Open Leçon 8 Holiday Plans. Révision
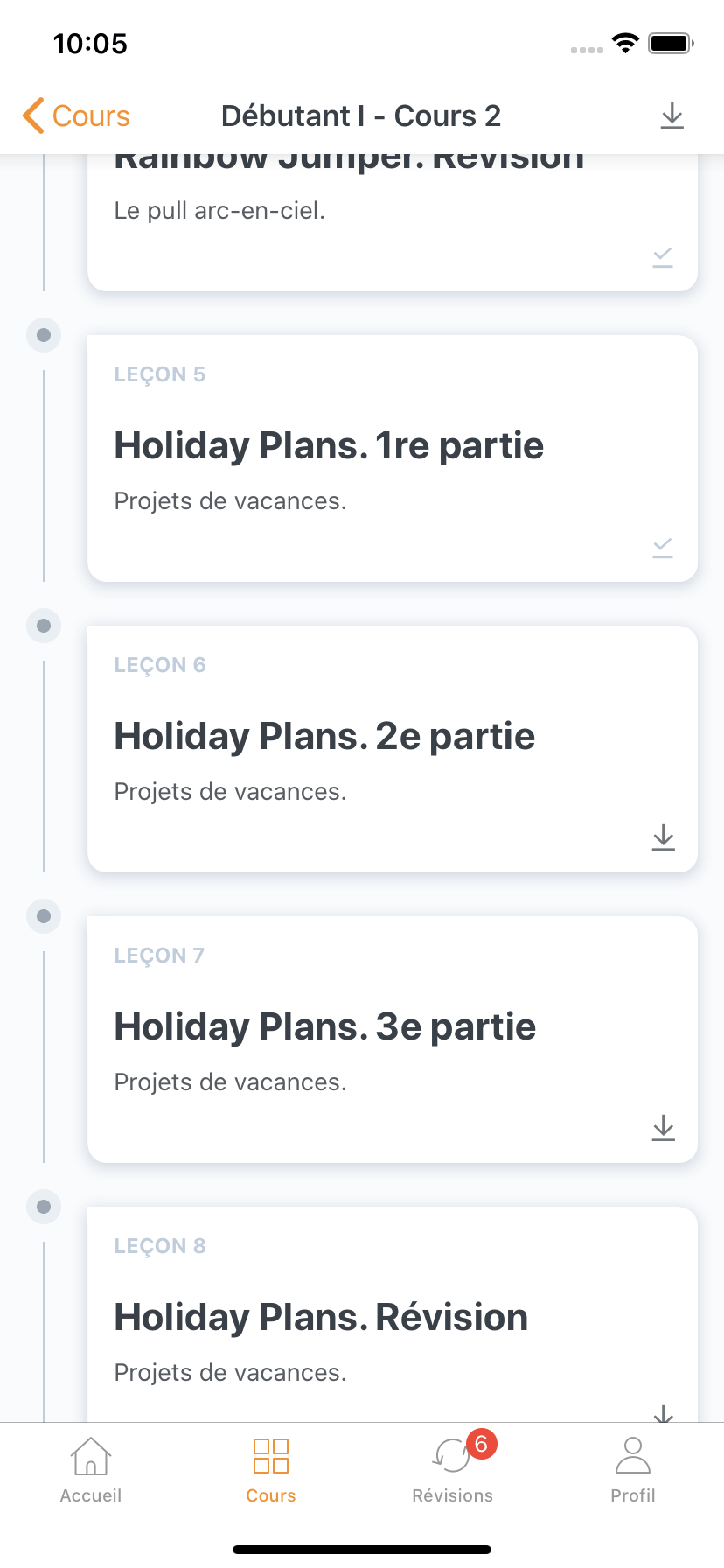This screenshot has width=724, height=1568. [x=393, y=1314]
